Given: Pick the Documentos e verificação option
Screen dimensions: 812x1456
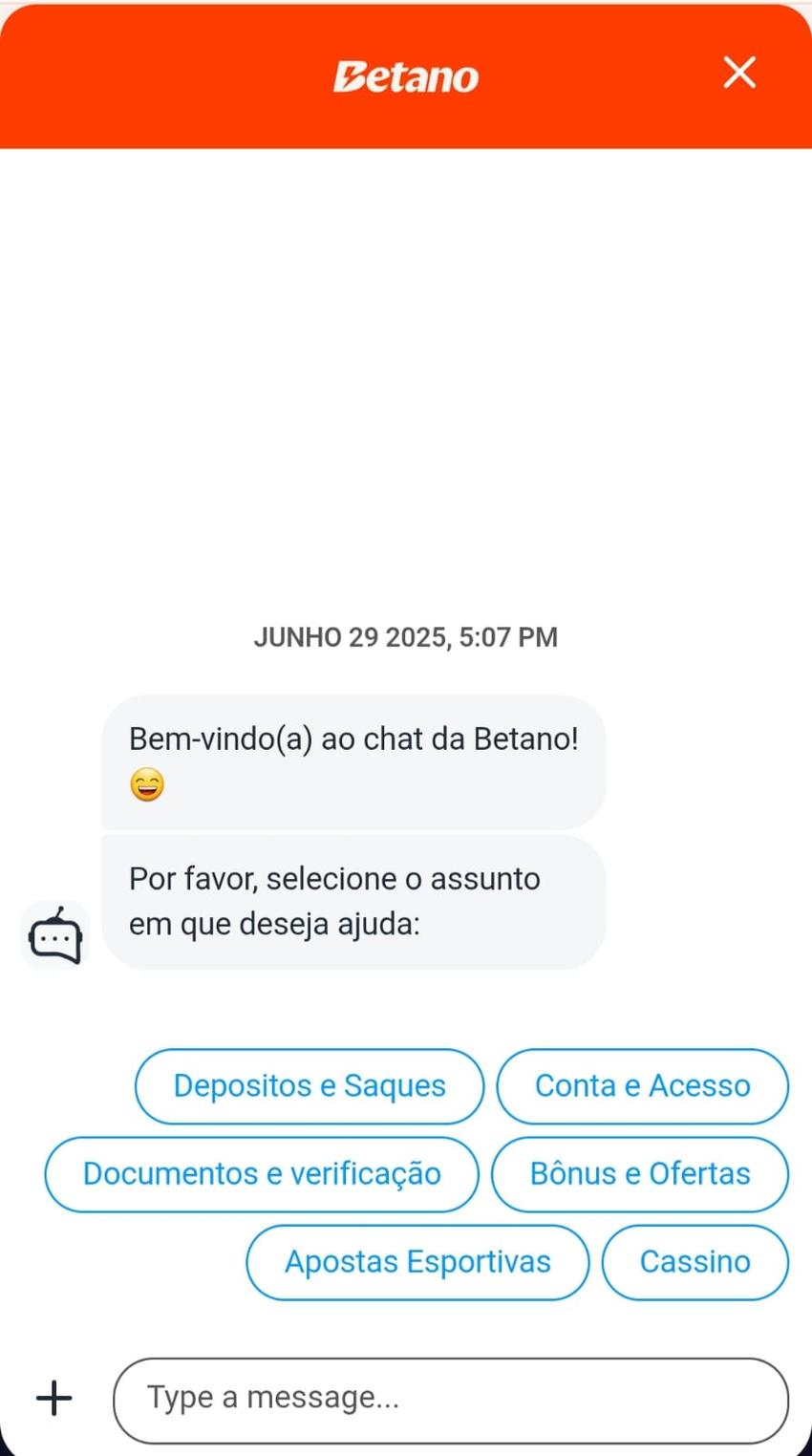Looking at the screenshot, I should 261,1173.
